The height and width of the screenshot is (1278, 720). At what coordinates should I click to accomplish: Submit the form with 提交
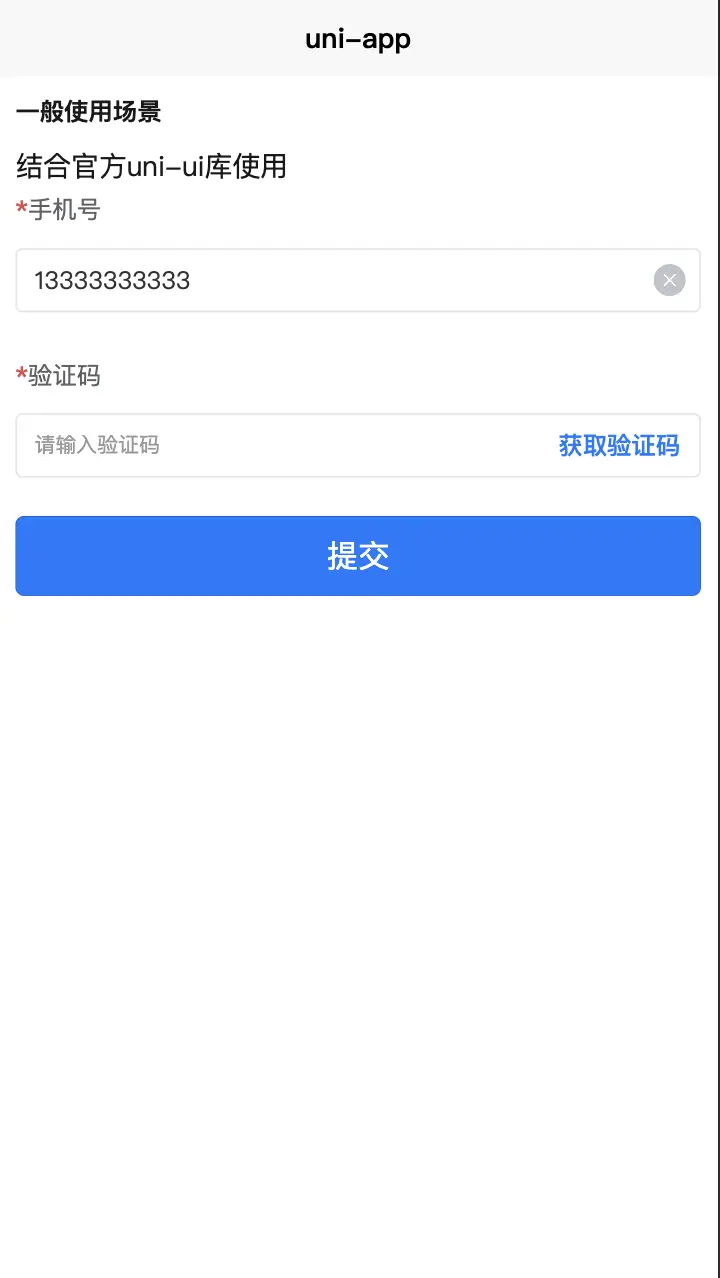pyautogui.click(x=358, y=556)
